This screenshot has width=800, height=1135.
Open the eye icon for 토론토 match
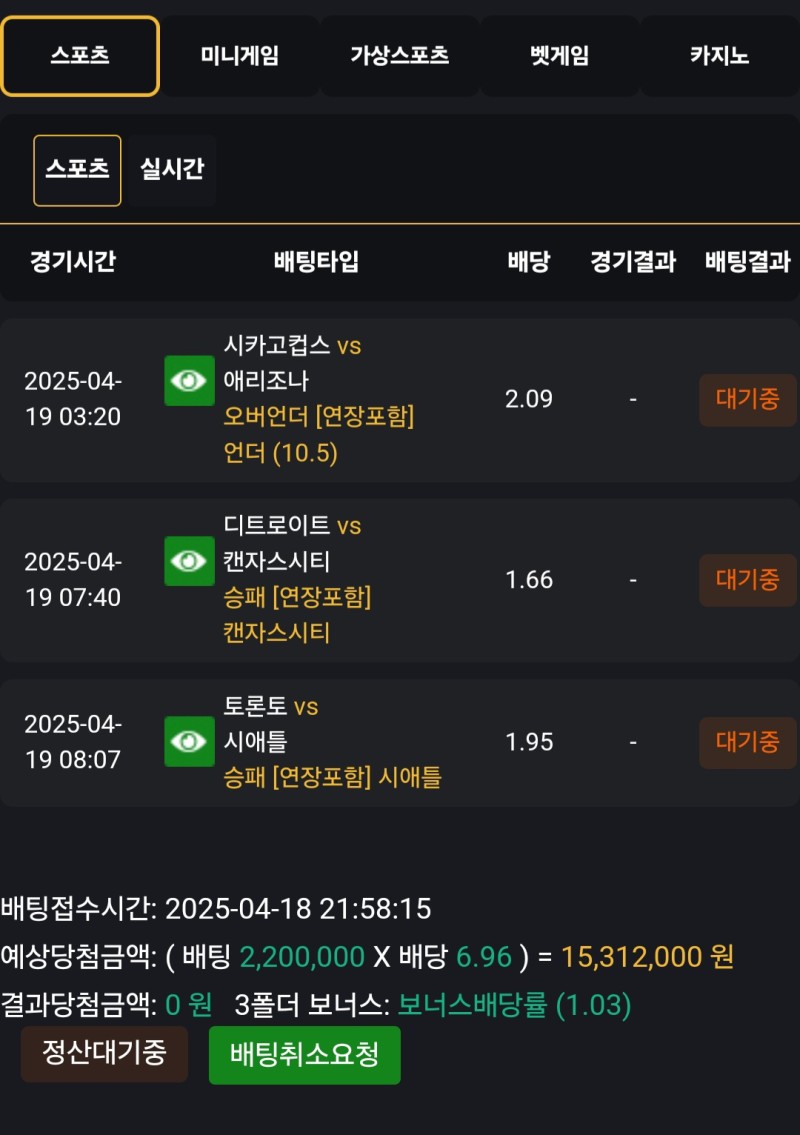(189, 741)
